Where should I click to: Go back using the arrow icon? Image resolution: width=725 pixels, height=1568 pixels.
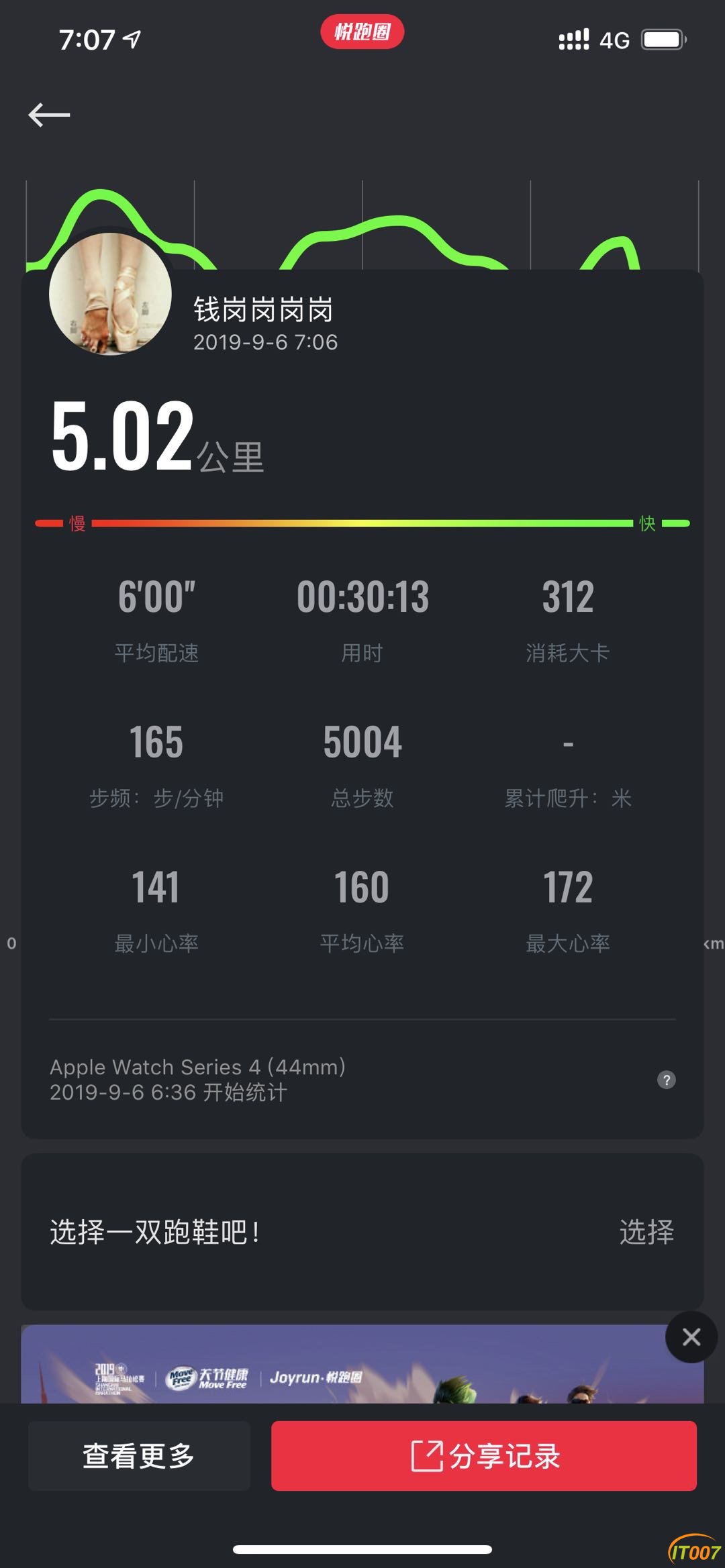pyautogui.click(x=49, y=115)
